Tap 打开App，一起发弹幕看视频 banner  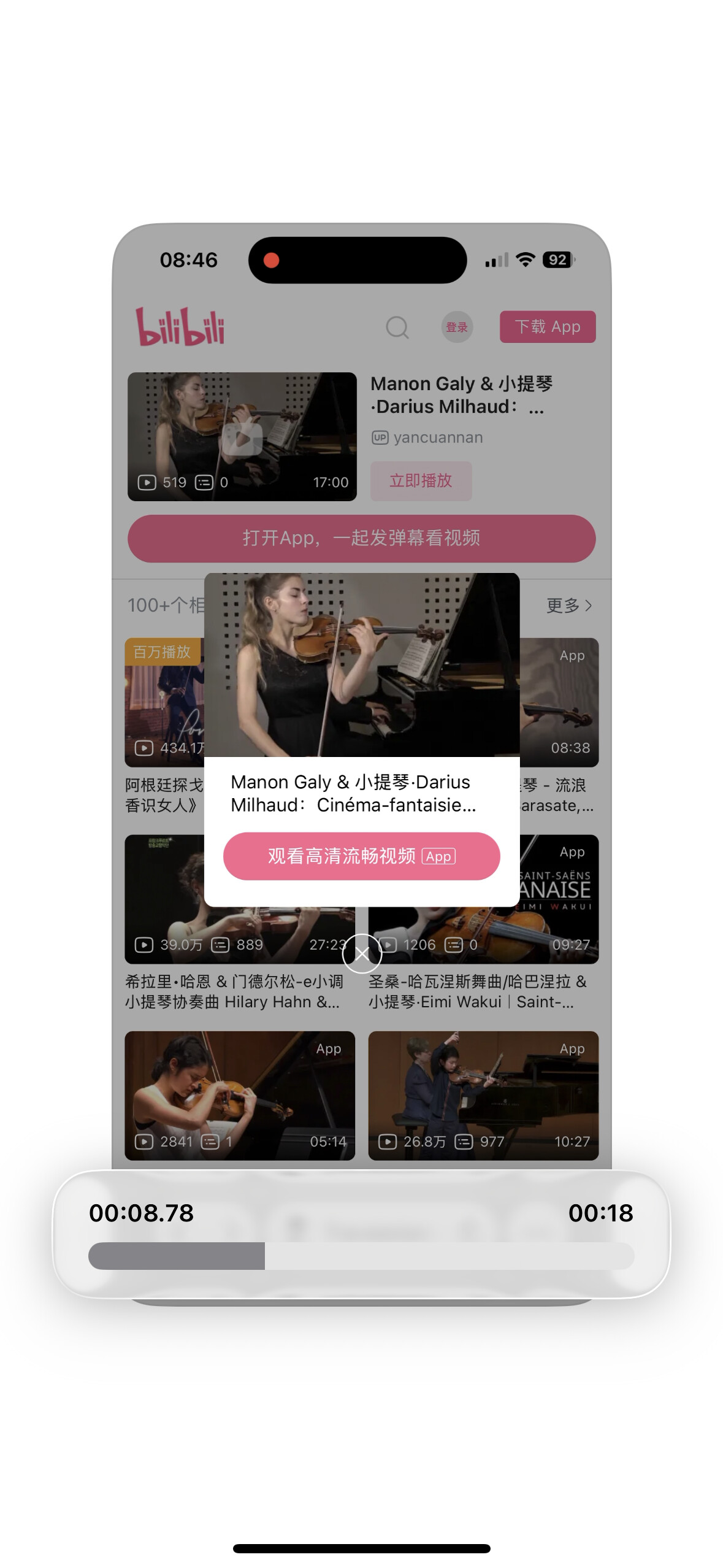361,538
